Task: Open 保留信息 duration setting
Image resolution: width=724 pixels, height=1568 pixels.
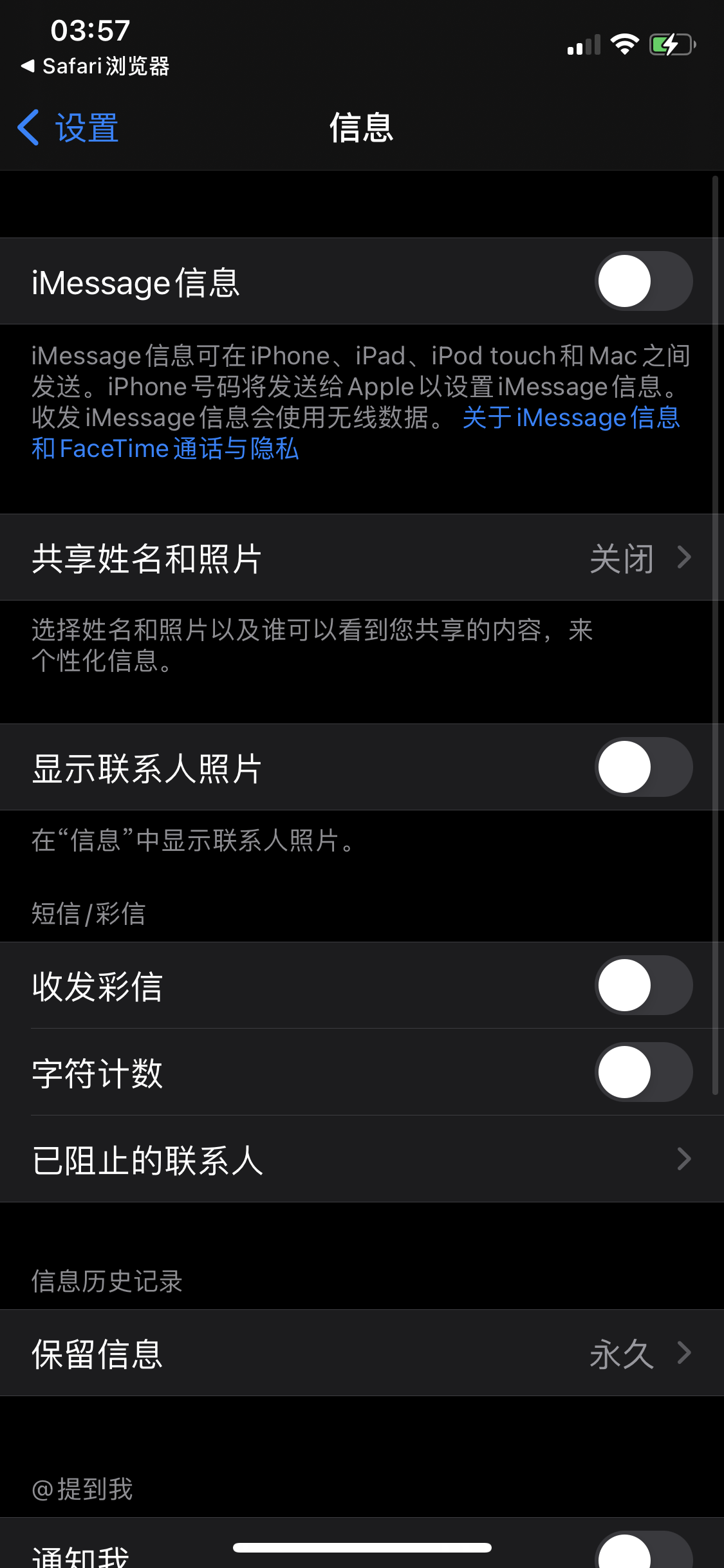Action: [x=362, y=1353]
